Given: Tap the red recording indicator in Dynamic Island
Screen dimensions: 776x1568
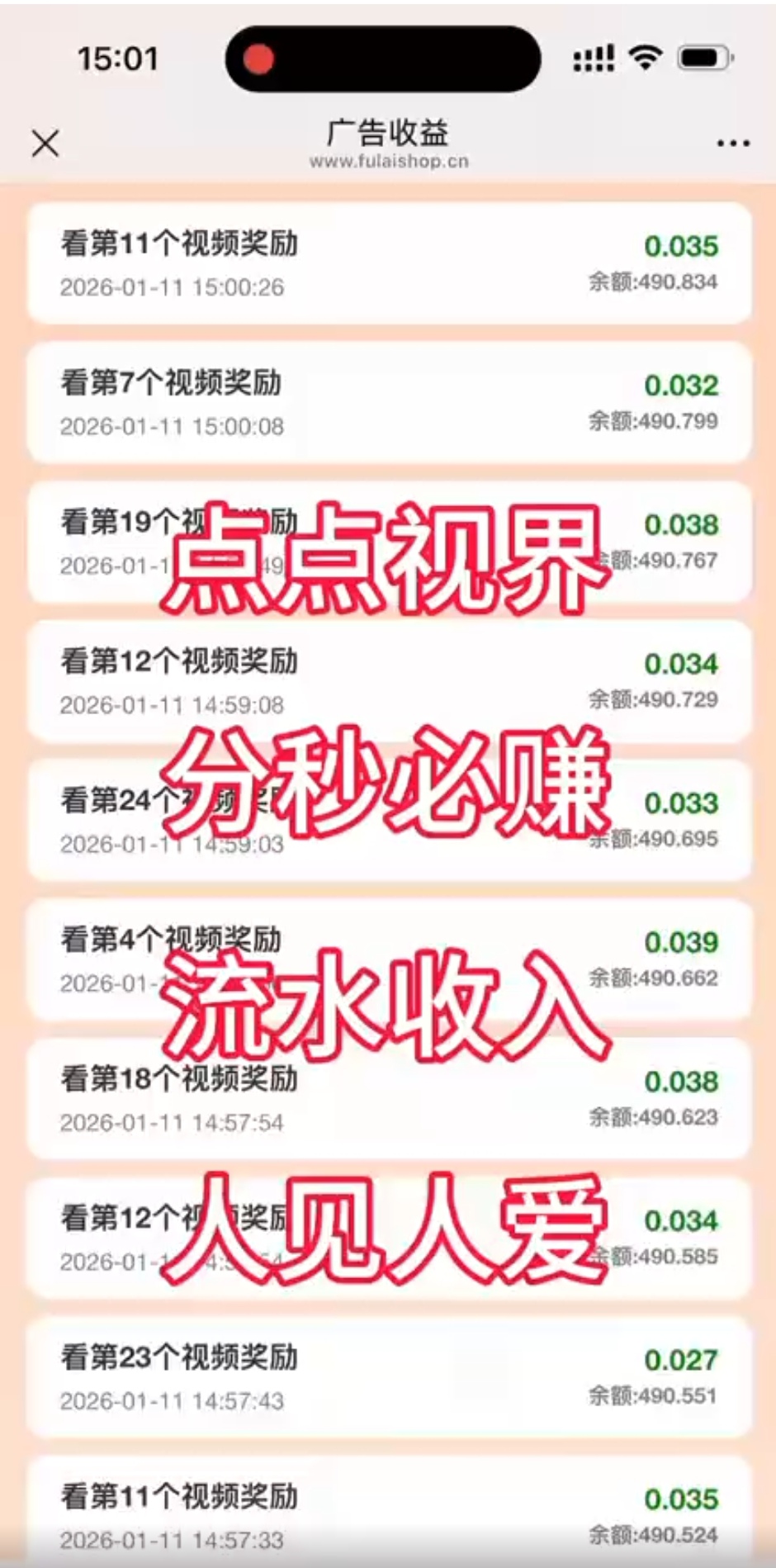Looking at the screenshot, I should (258, 59).
